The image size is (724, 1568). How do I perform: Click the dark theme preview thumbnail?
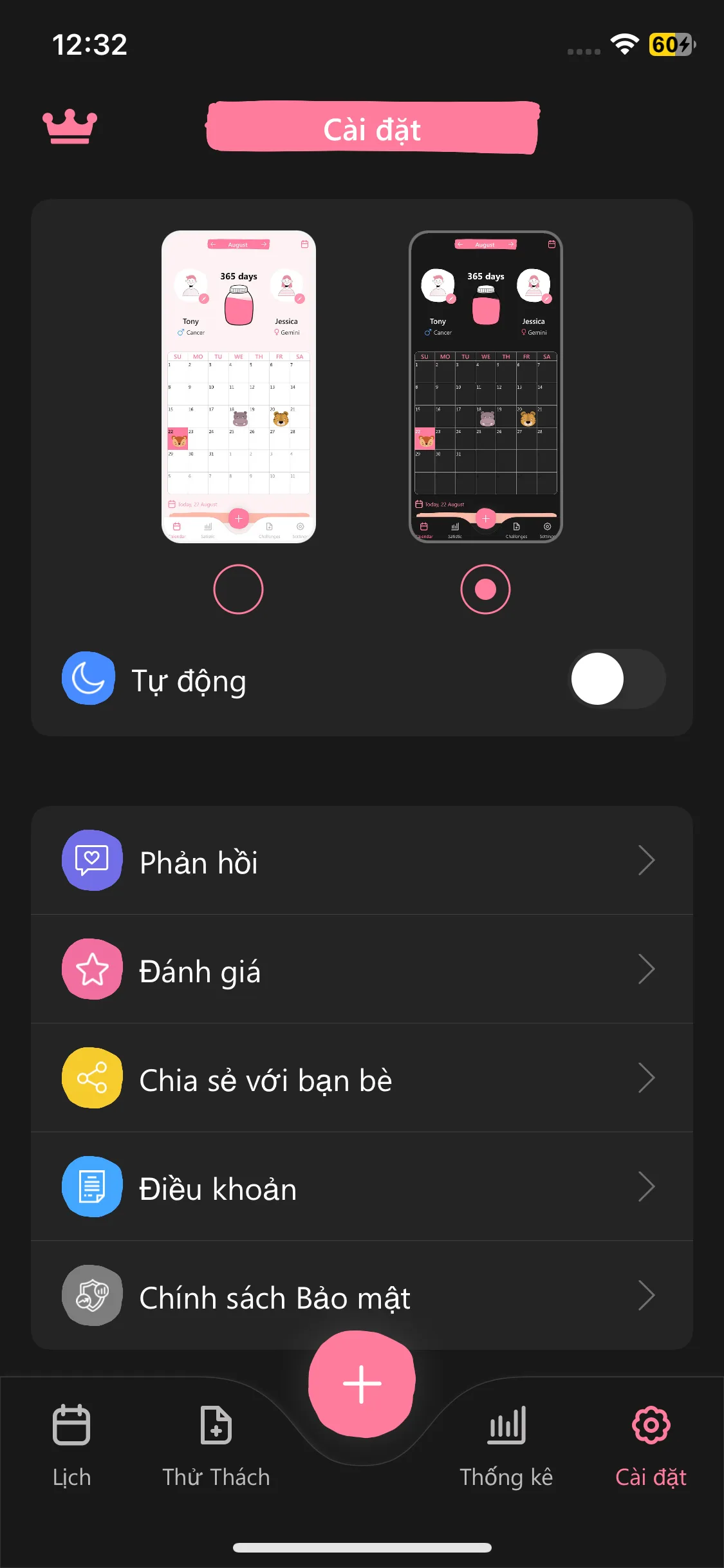485,386
